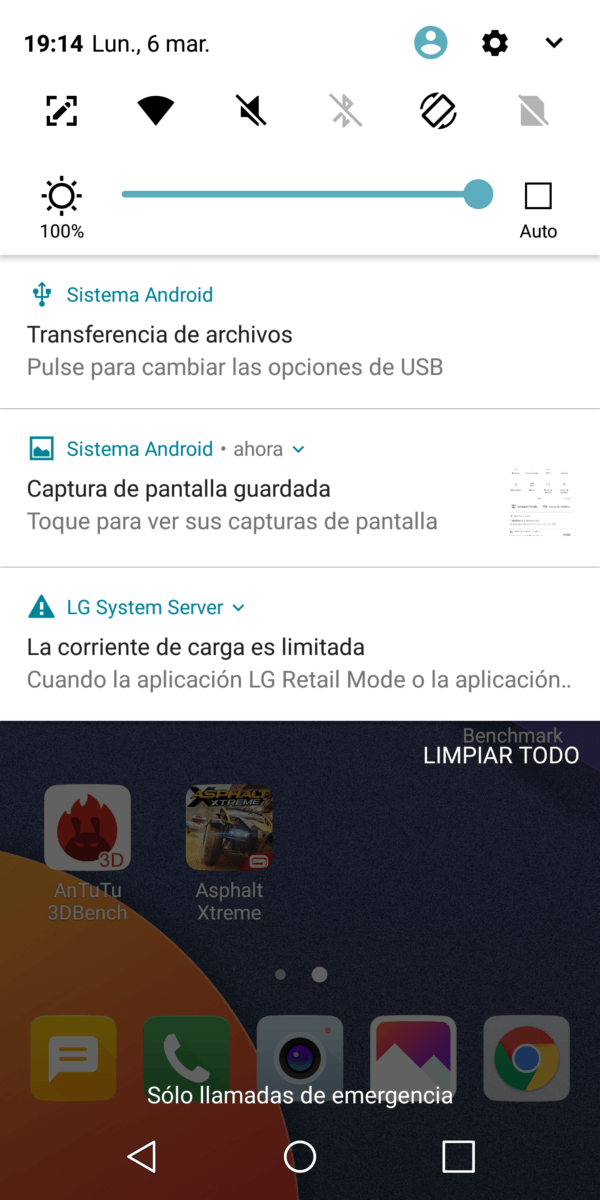The image size is (600, 1200).
Task: Expand the quick settings panel chevron
Action: 554,43
